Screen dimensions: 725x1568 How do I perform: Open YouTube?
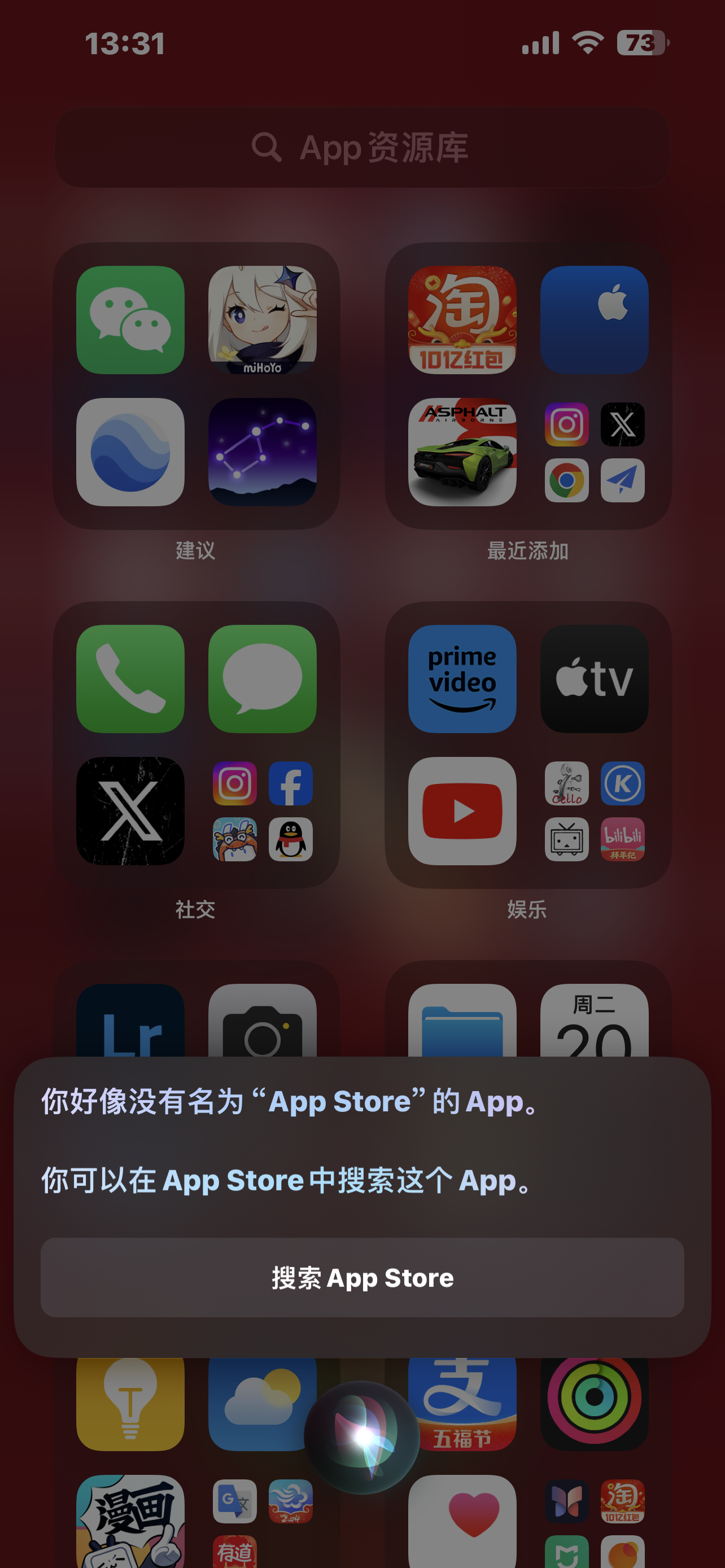point(462,811)
